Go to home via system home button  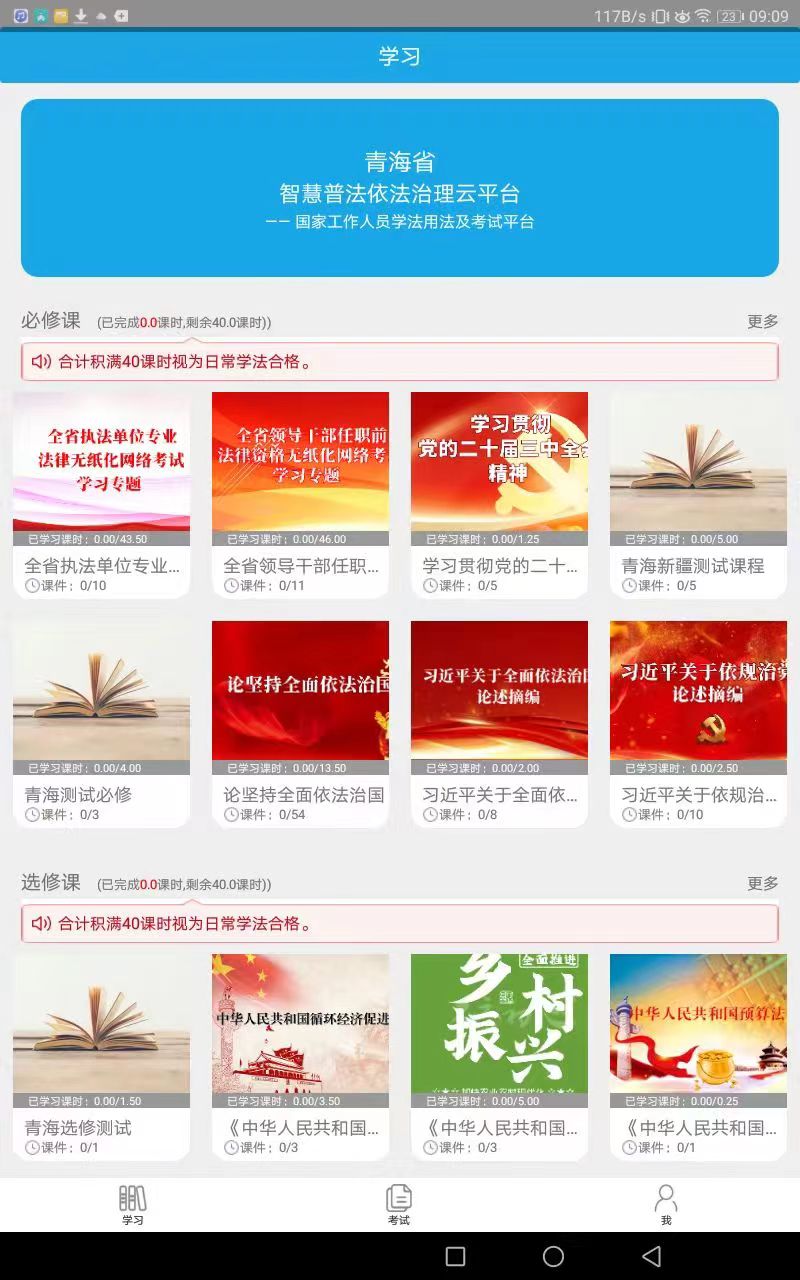coord(553,1256)
